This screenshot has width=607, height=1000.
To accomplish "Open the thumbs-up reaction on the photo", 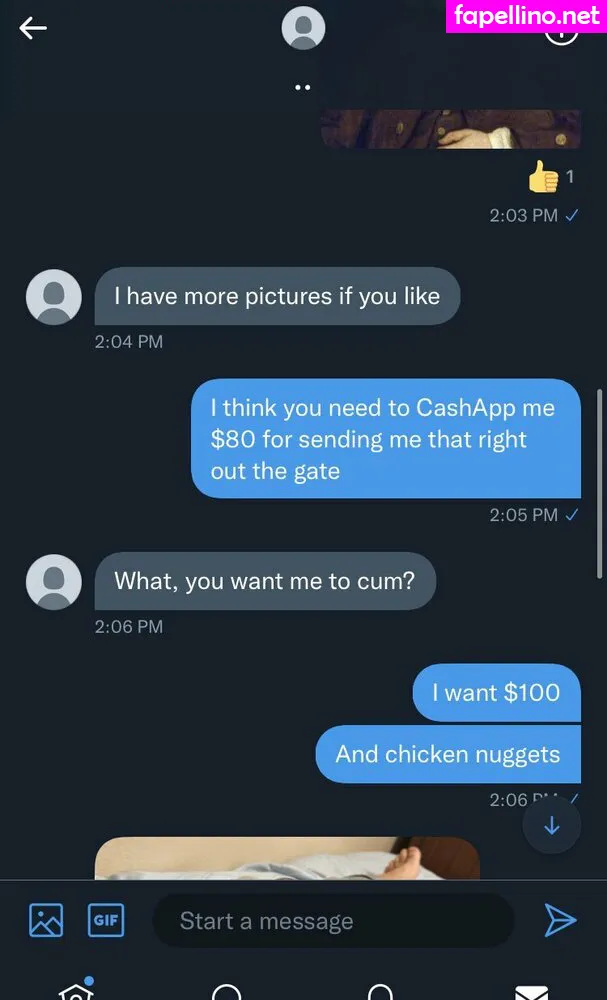I will click(549, 178).
